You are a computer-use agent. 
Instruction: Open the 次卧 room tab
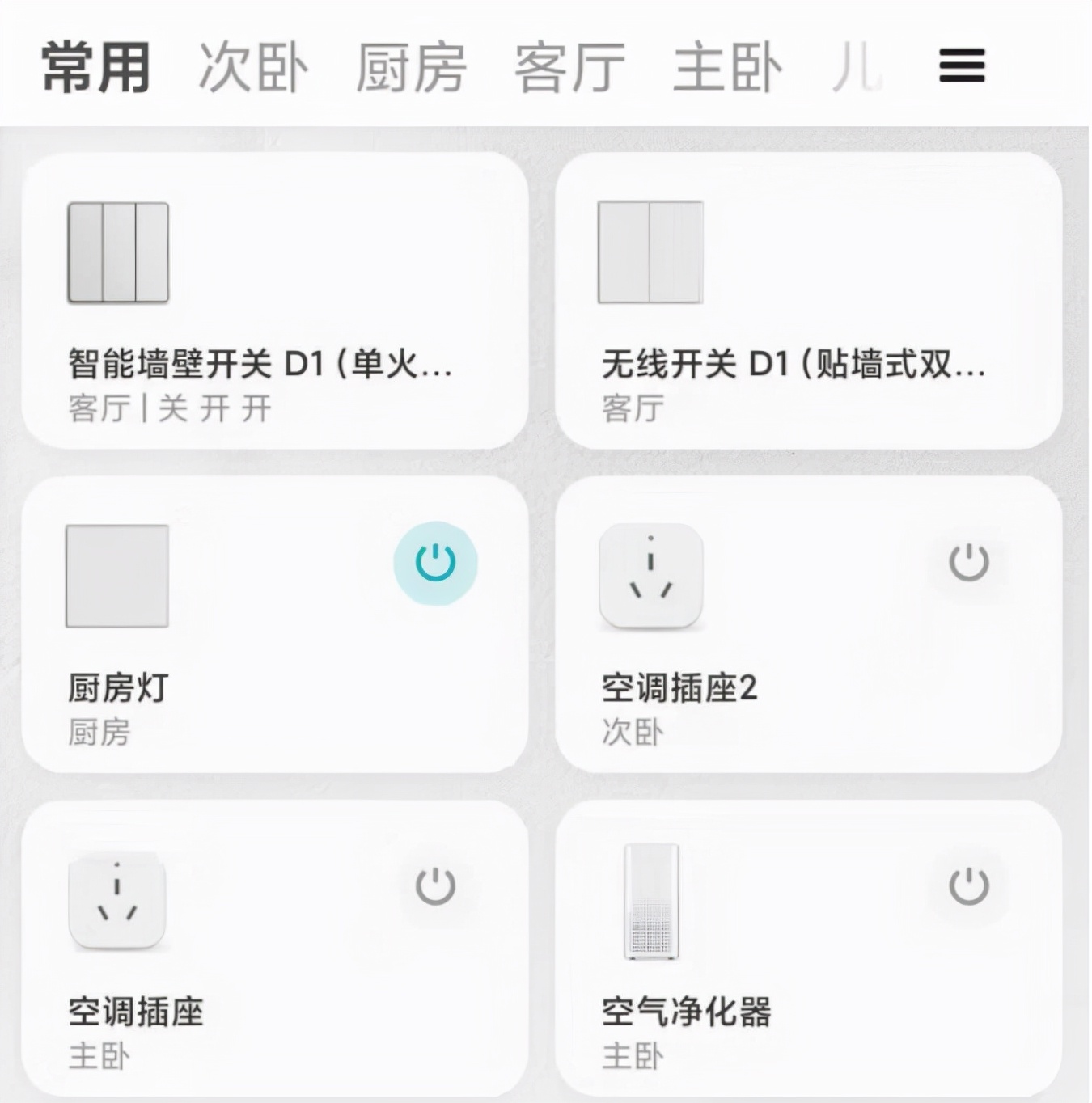252,66
